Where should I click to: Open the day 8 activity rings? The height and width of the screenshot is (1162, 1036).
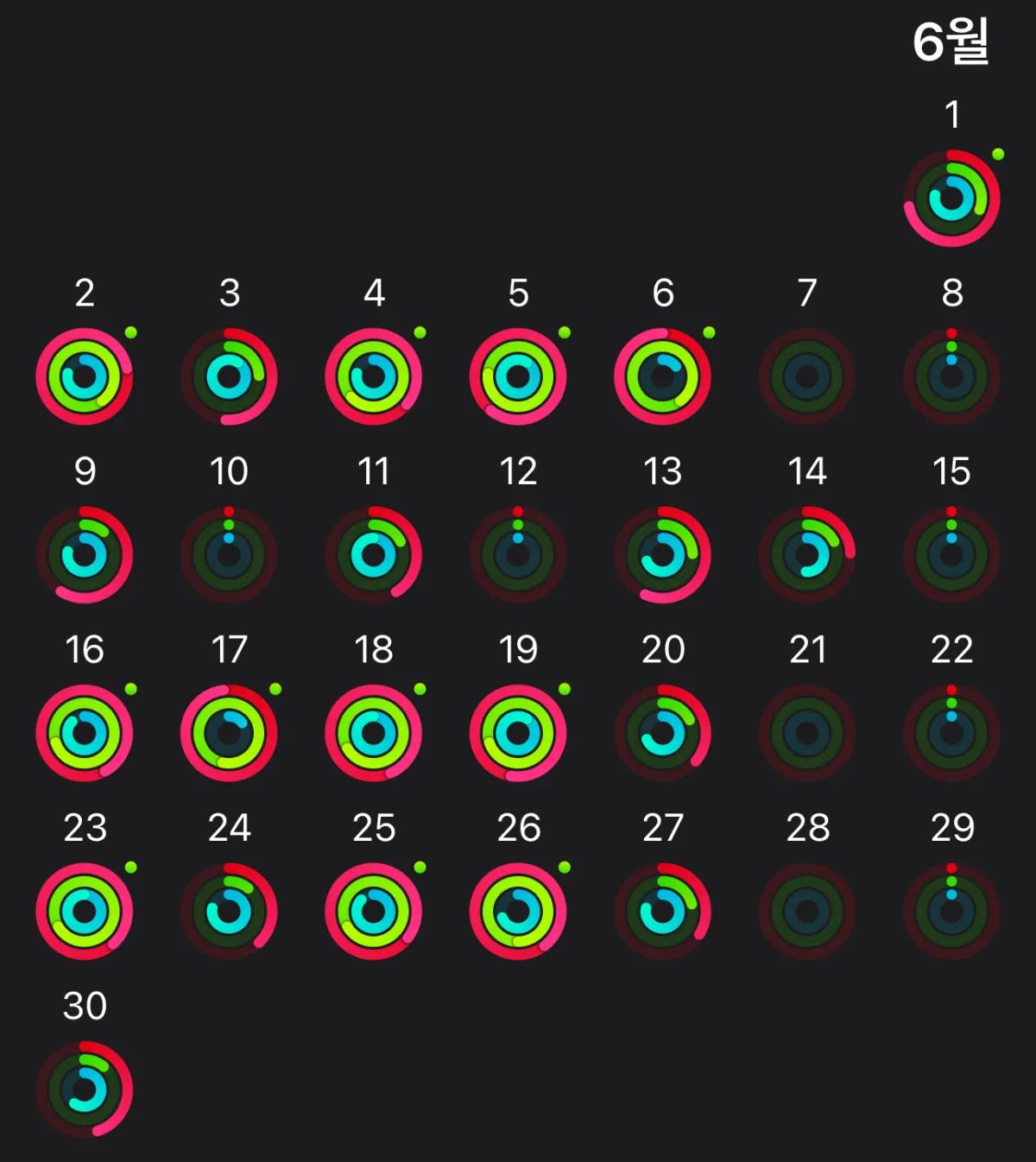(x=951, y=376)
